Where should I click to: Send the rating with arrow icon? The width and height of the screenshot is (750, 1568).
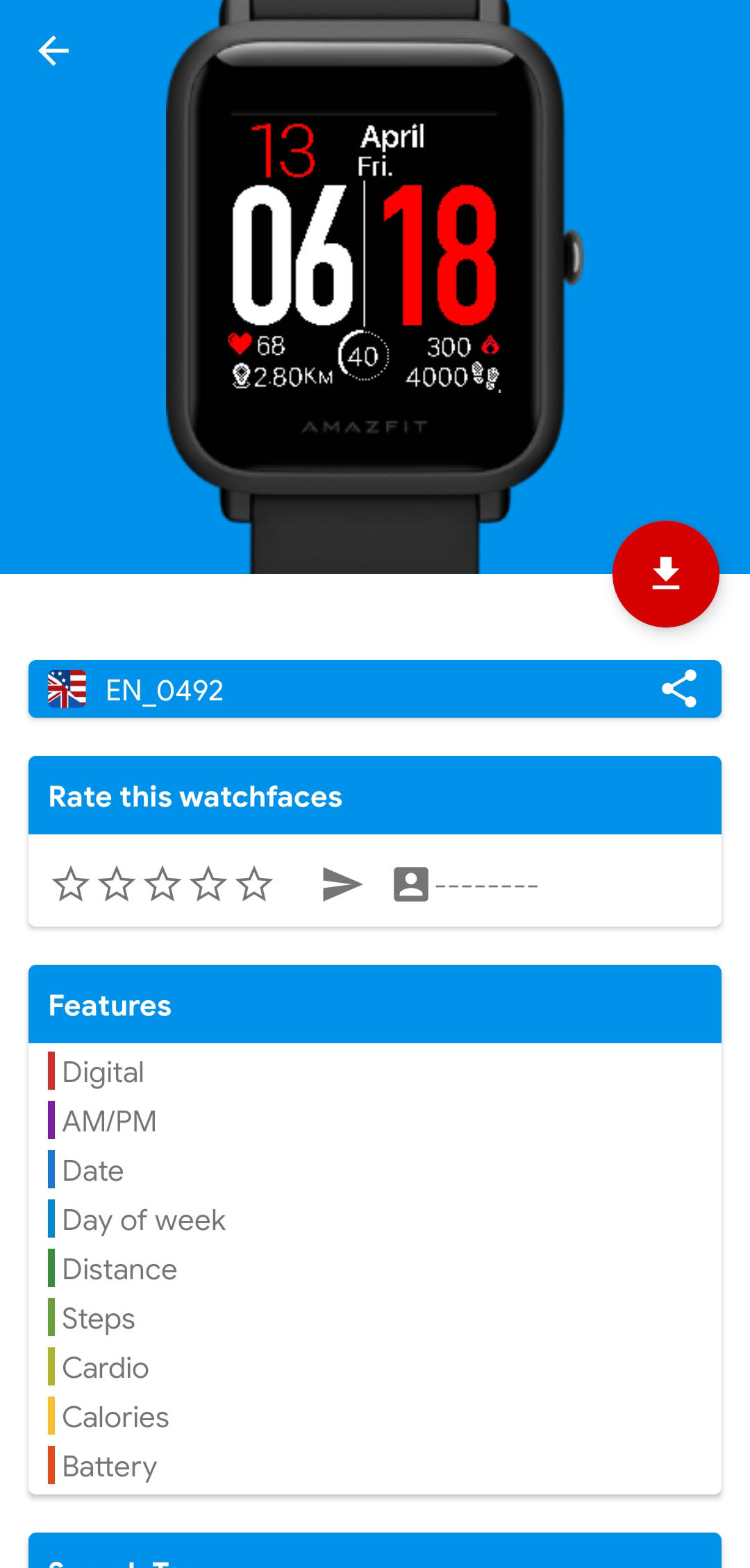tap(342, 884)
